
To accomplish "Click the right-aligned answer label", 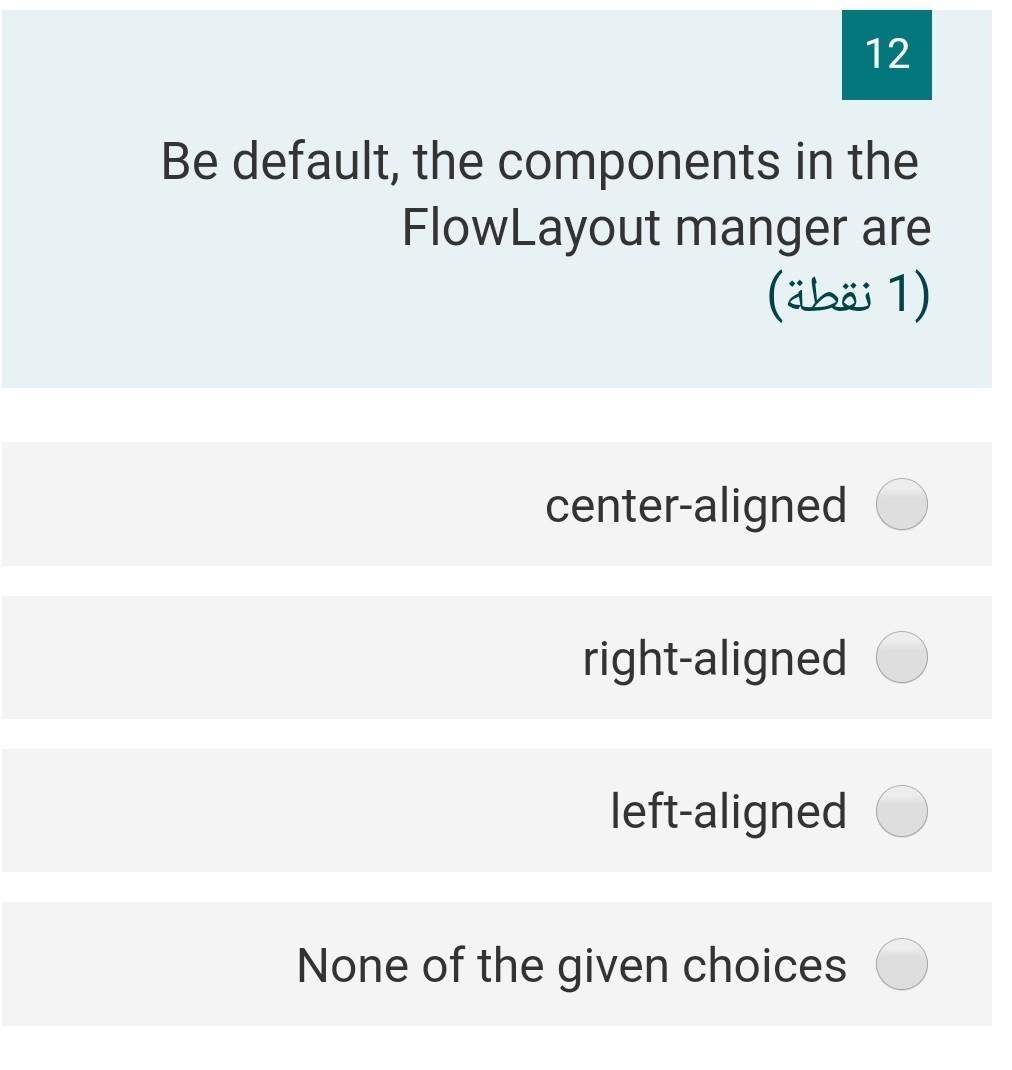I will [714, 658].
